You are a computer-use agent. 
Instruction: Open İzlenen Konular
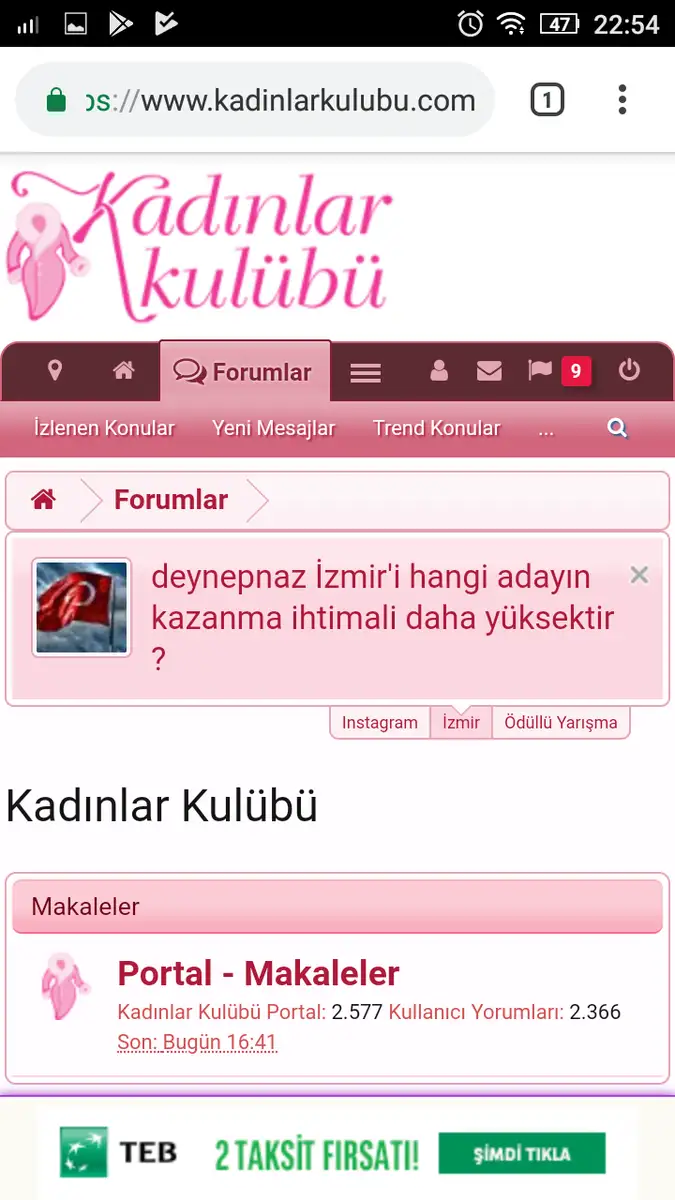[x=104, y=428]
